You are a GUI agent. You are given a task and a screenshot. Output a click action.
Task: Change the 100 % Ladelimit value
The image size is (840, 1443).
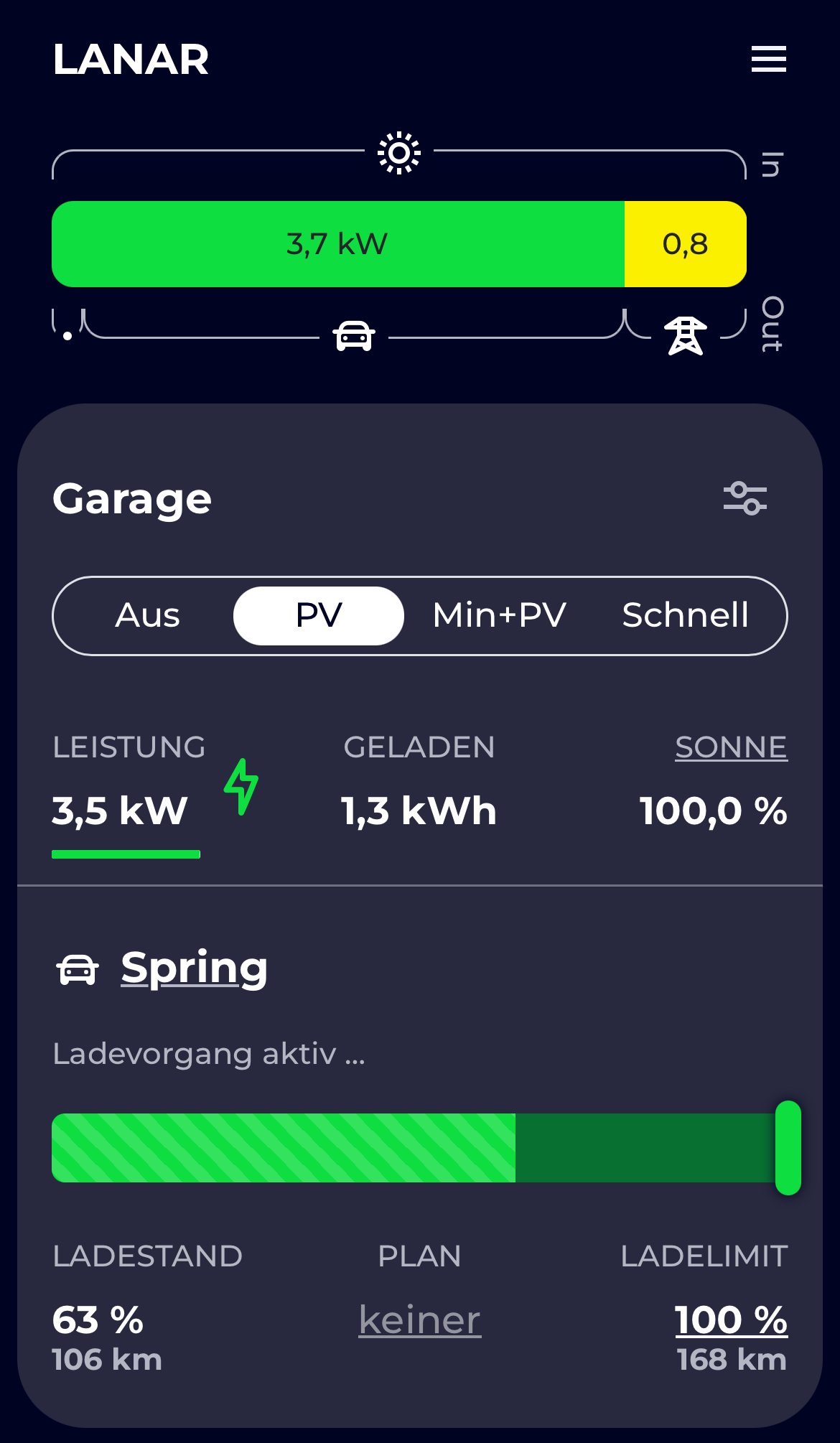[731, 1320]
